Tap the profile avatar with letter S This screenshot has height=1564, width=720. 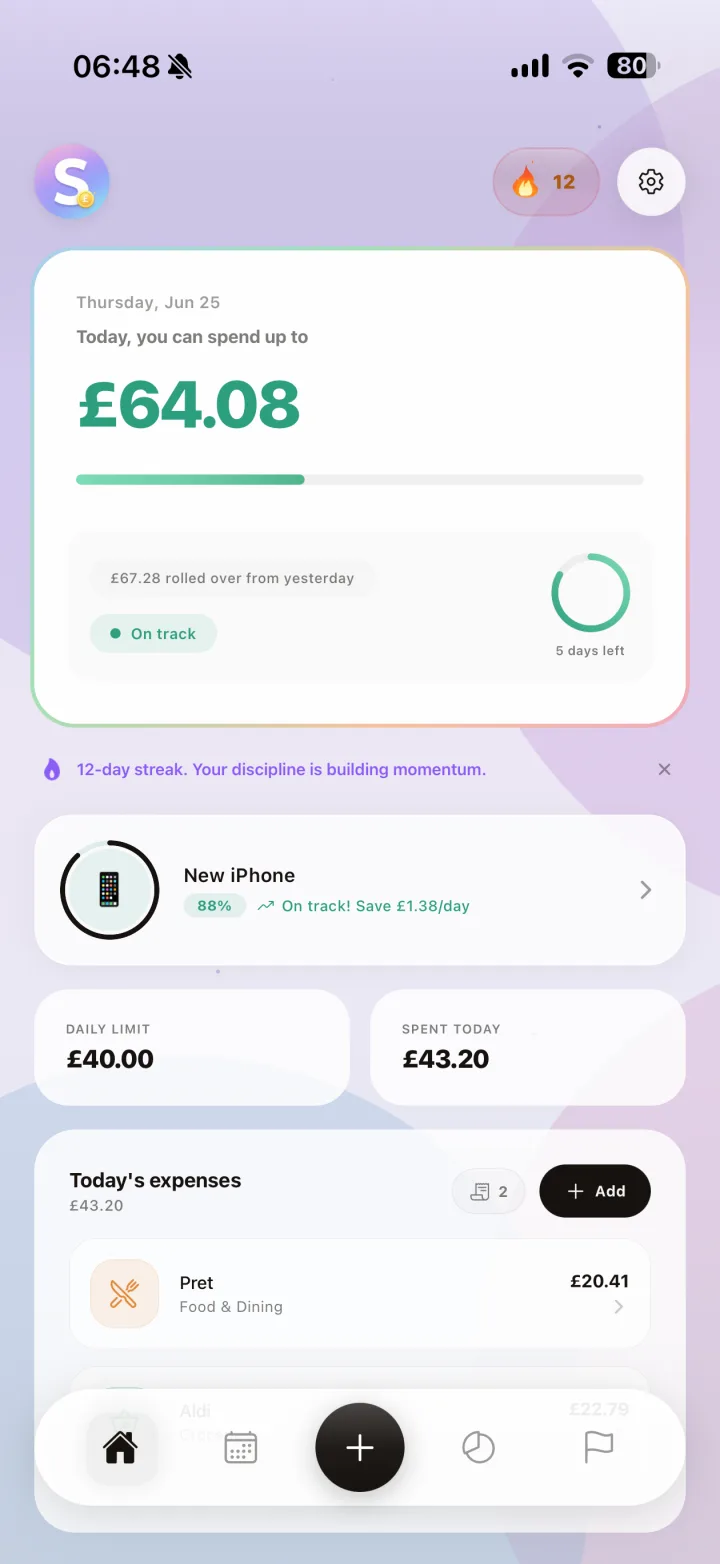[x=71, y=182]
